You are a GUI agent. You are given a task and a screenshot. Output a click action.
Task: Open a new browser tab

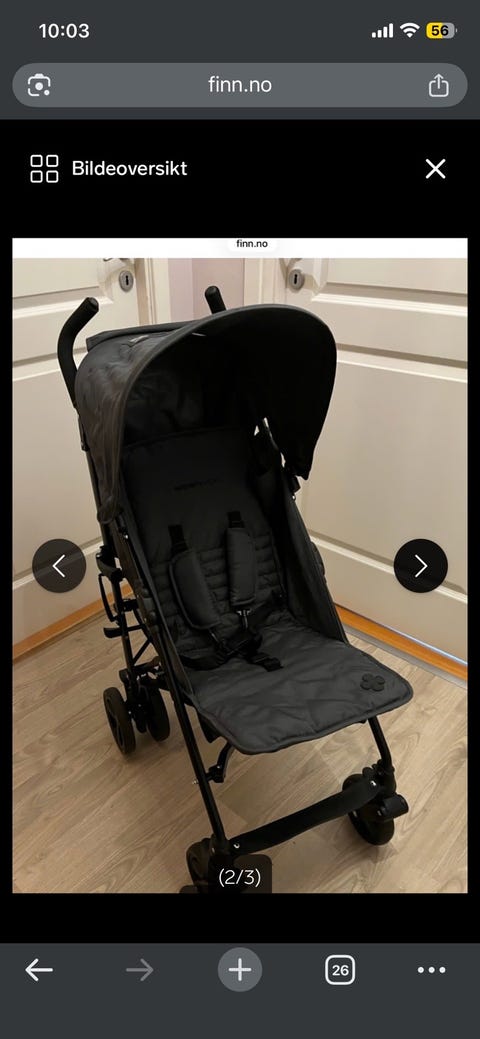[240, 970]
